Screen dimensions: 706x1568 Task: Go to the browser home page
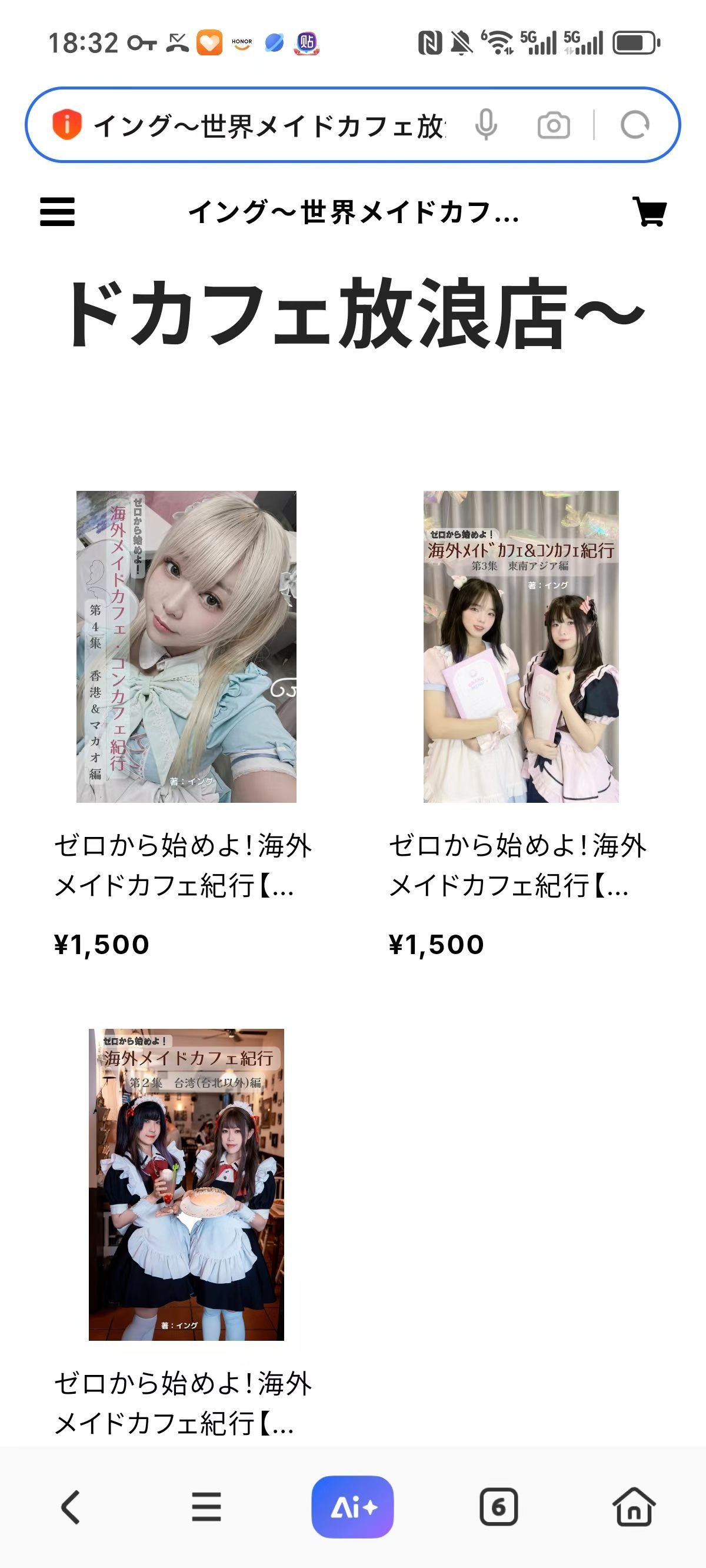(x=634, y=1507)
